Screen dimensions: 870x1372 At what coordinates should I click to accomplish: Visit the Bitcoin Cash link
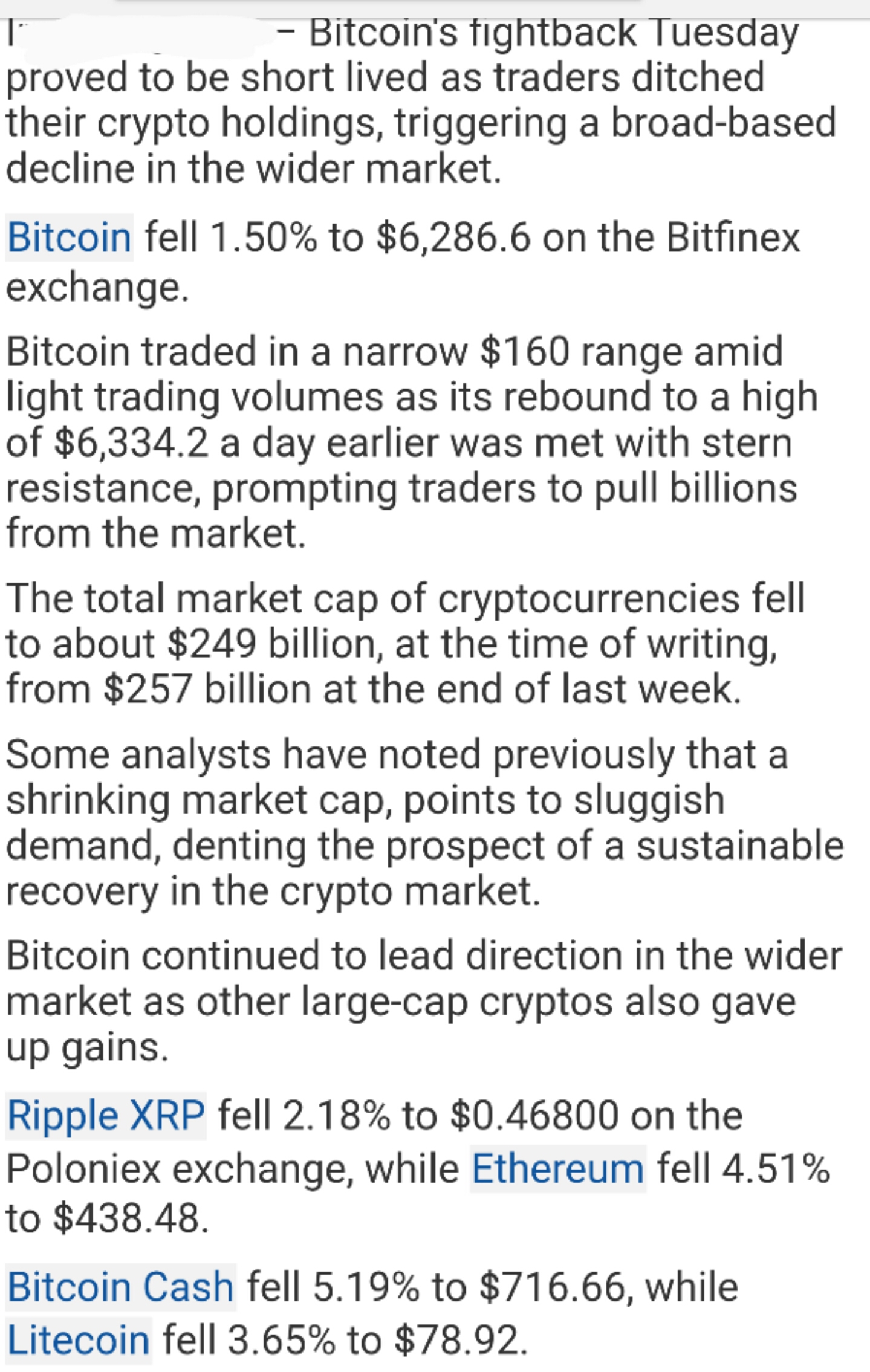[120, 1287]
